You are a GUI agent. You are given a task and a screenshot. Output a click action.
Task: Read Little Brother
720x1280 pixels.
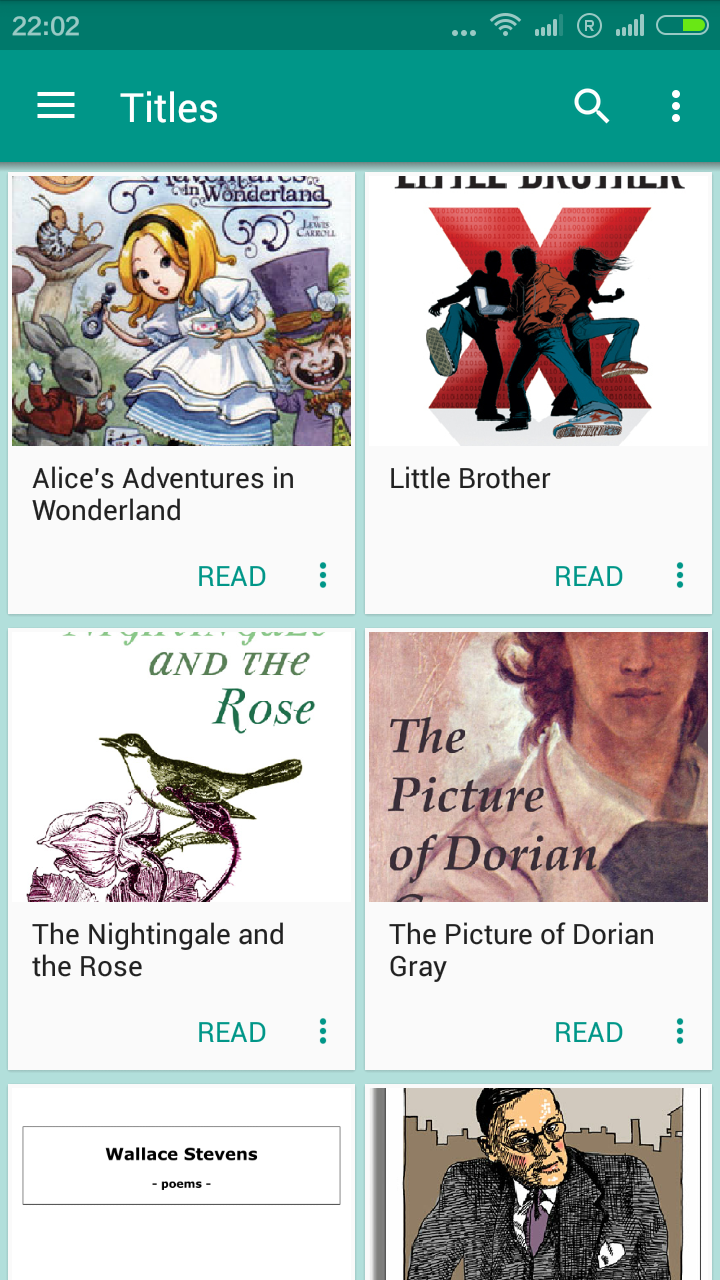[x=589, y=576]
